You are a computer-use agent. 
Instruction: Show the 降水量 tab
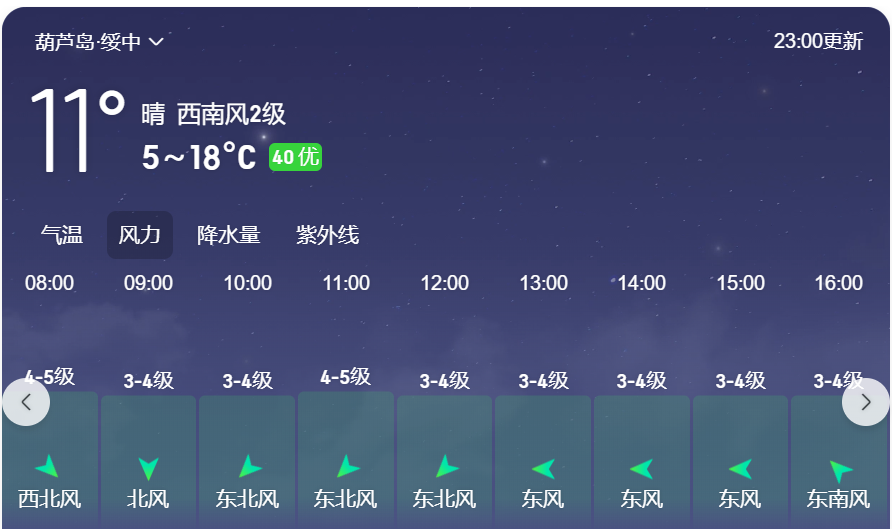point(228,235)
